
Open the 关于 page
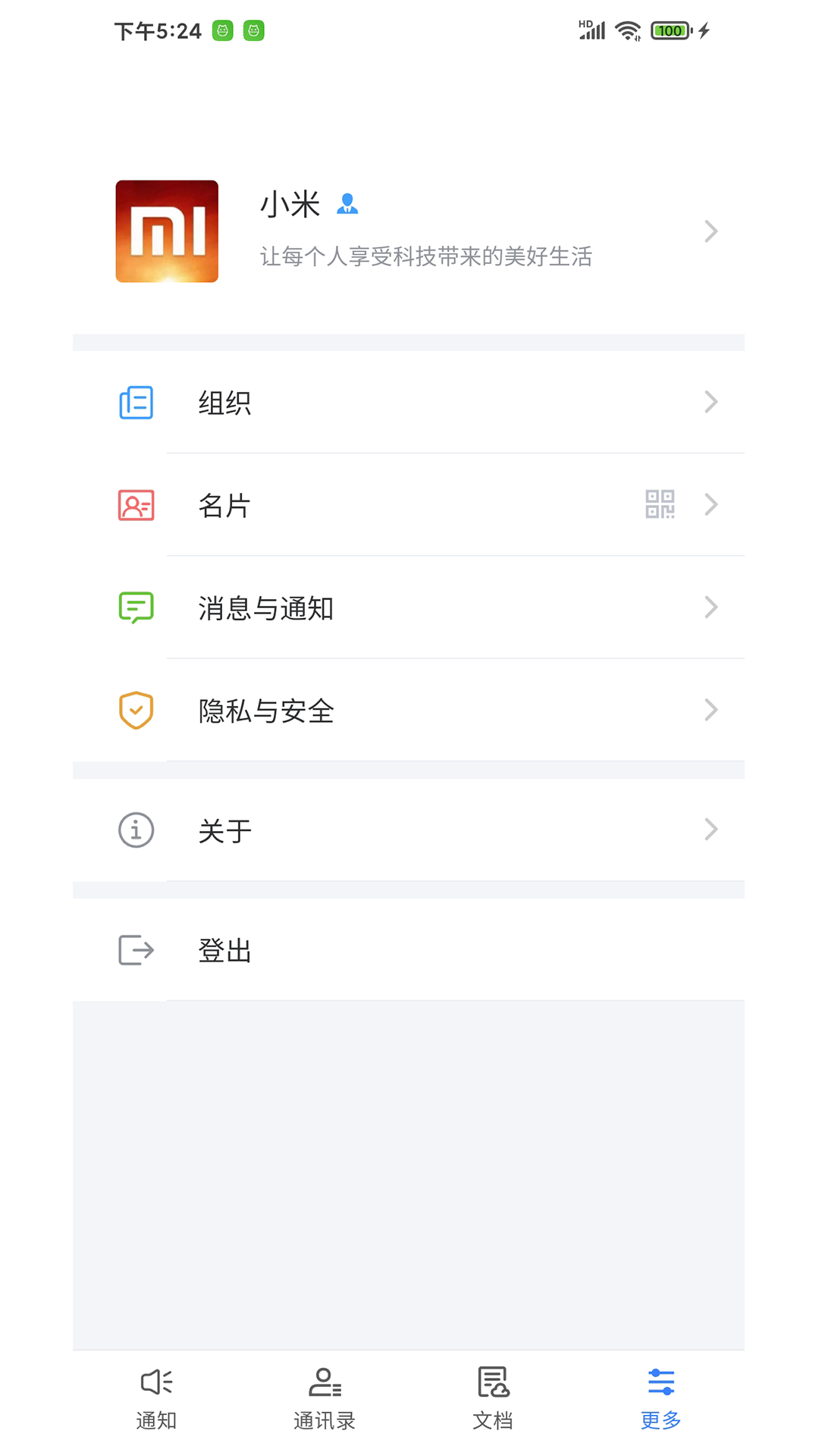pyautogui.click(x=409, y=830)
